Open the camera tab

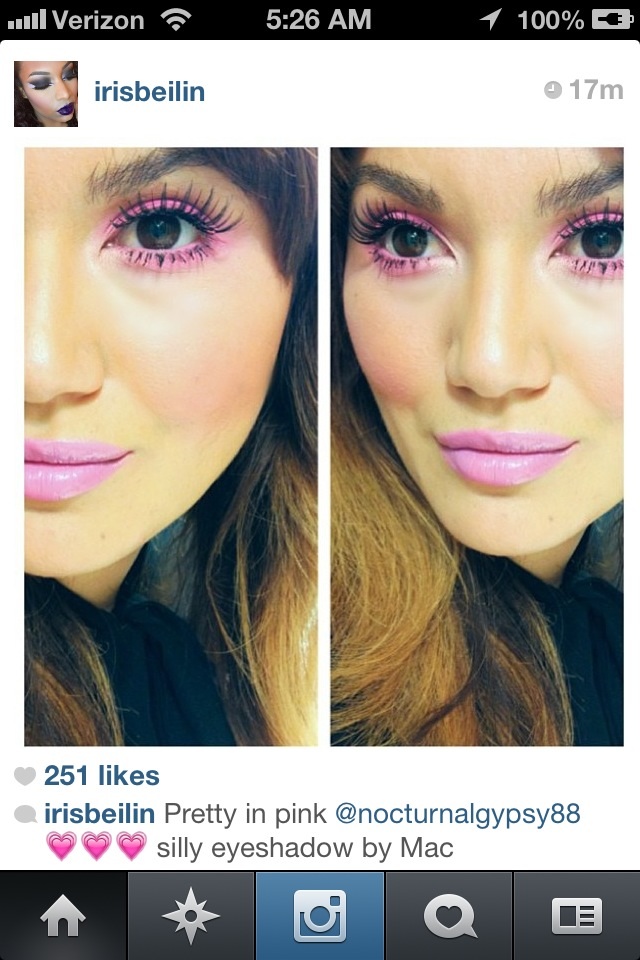(x=320, y=916)
